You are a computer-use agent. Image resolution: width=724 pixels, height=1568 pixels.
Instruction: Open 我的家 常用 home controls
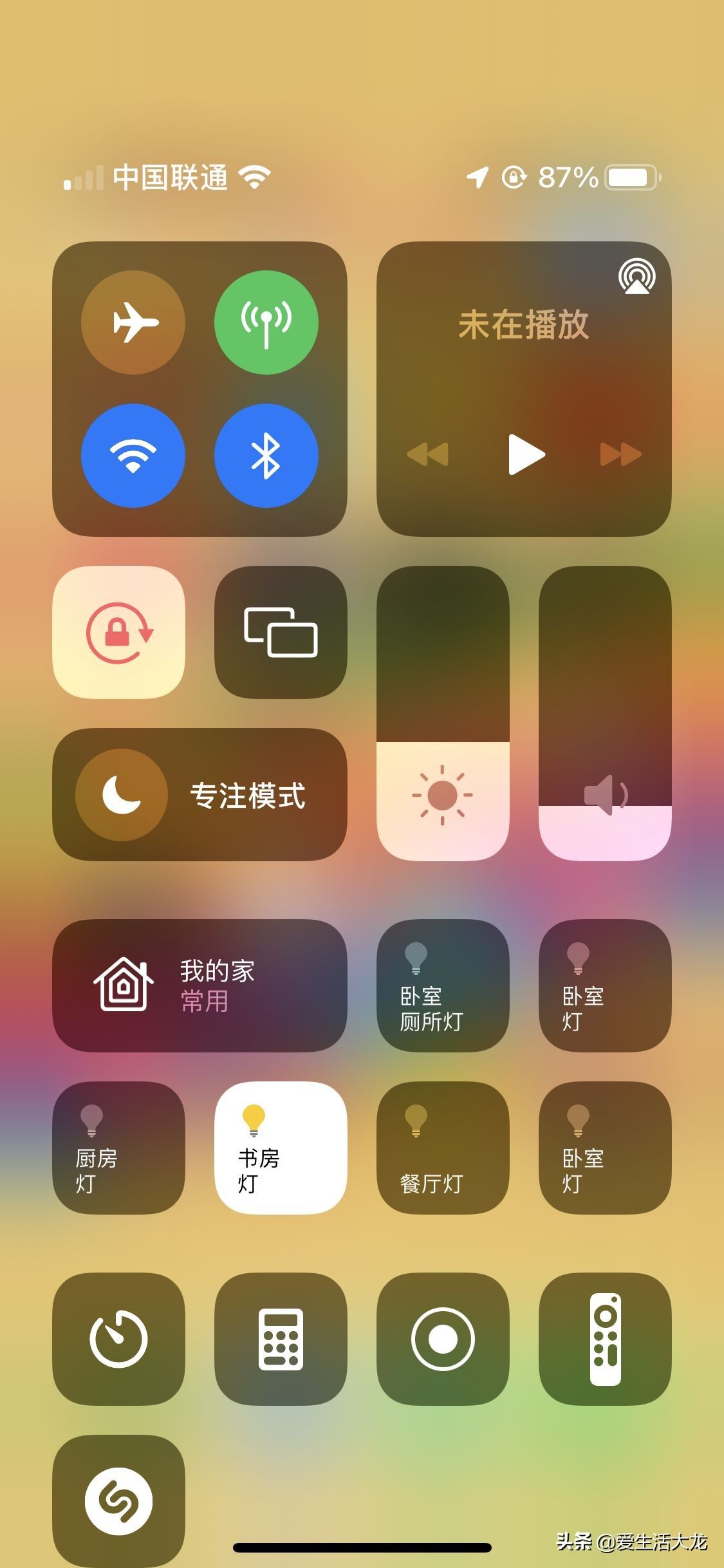[200, 985]
